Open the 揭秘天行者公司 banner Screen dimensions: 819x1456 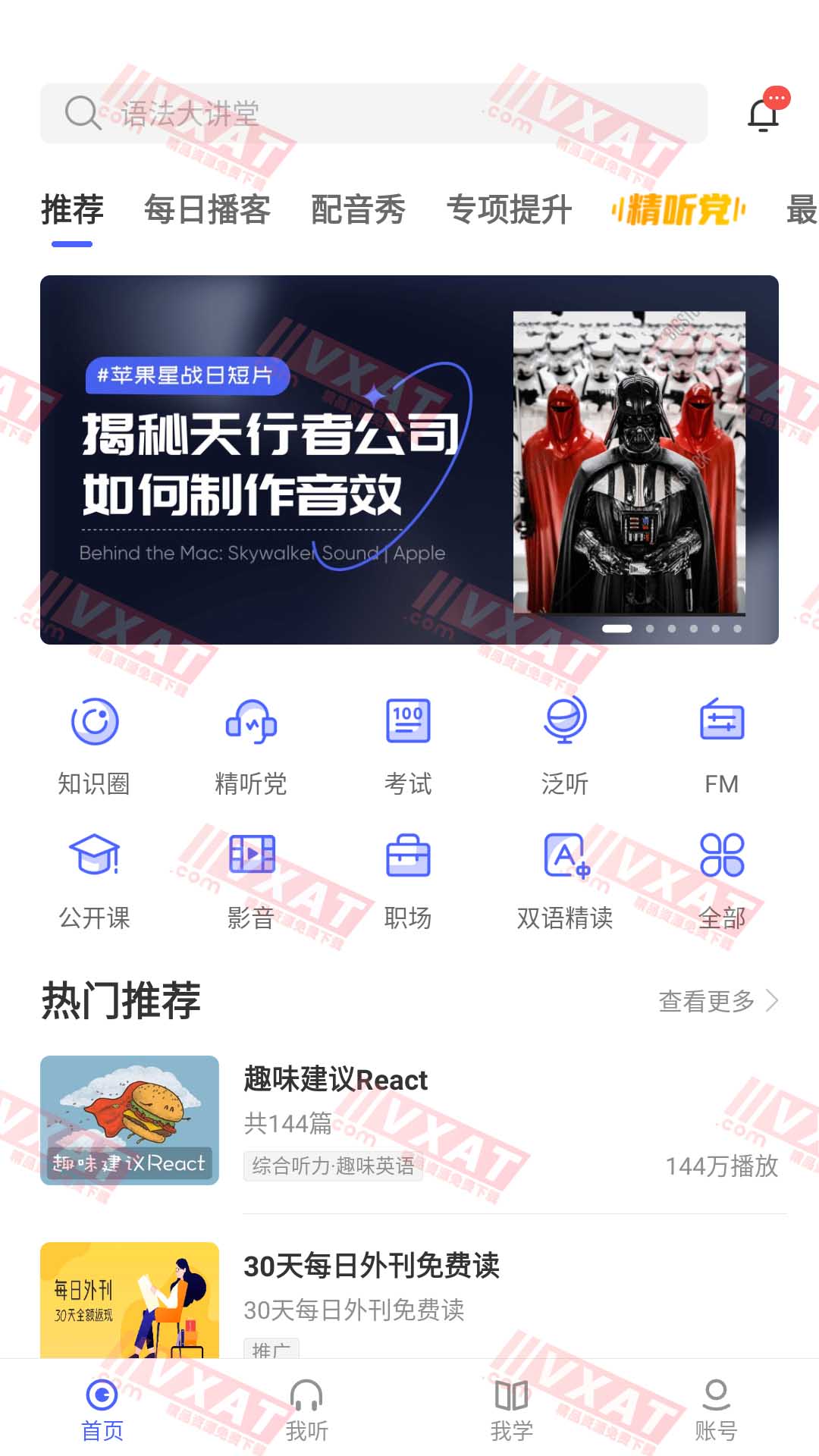[409, 460]
